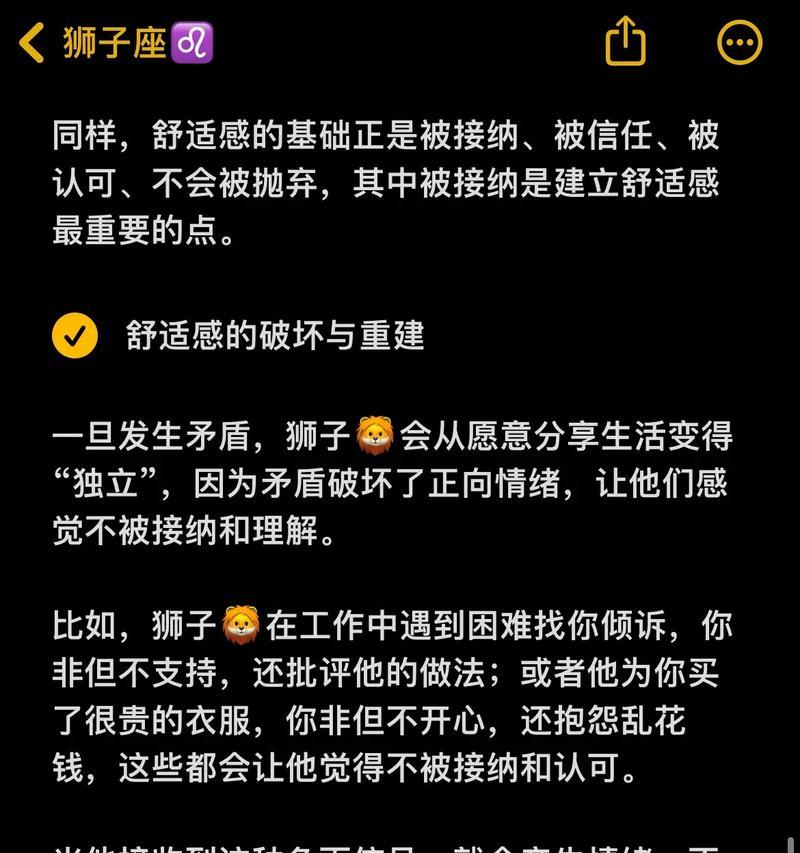Uncheck the 舒适感的破坏与重建 checklist item
800x853 pixels.
coord(75,336)
